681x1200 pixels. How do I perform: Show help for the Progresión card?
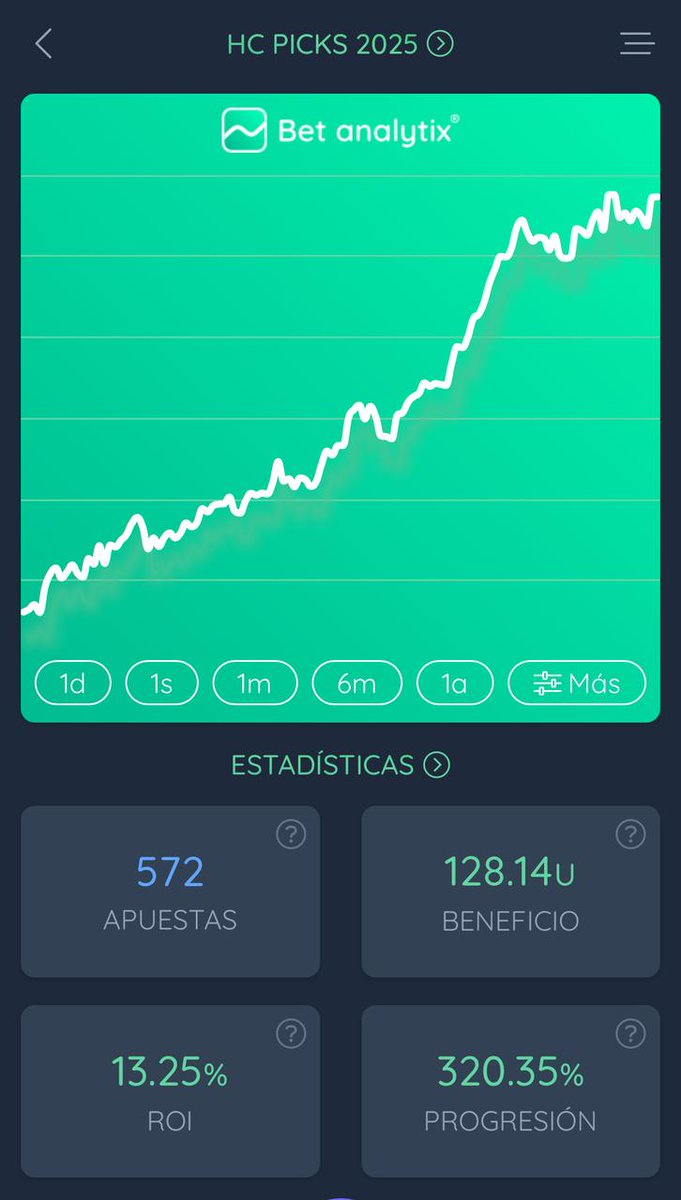(630, 1034)
